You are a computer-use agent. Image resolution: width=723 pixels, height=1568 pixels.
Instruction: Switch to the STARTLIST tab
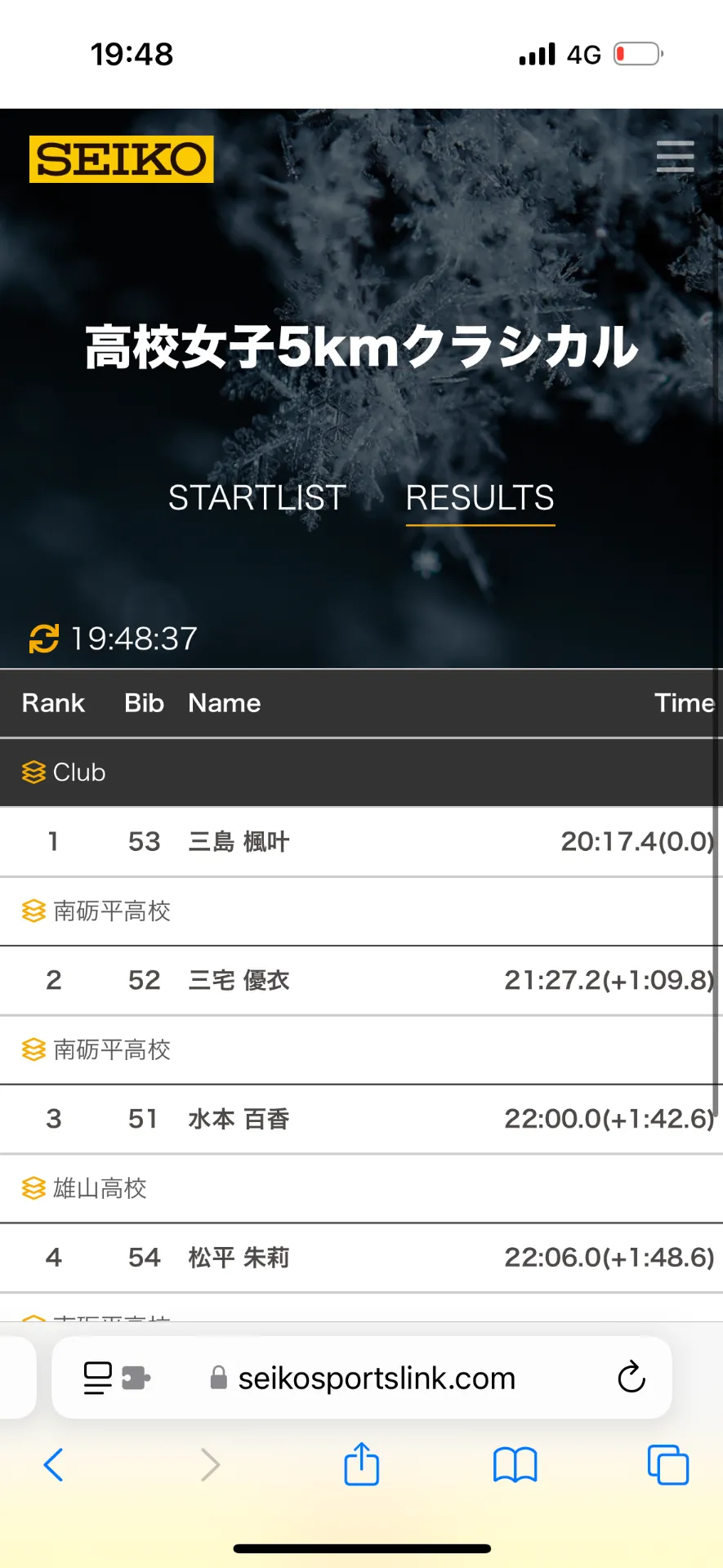tap(257, 497)
